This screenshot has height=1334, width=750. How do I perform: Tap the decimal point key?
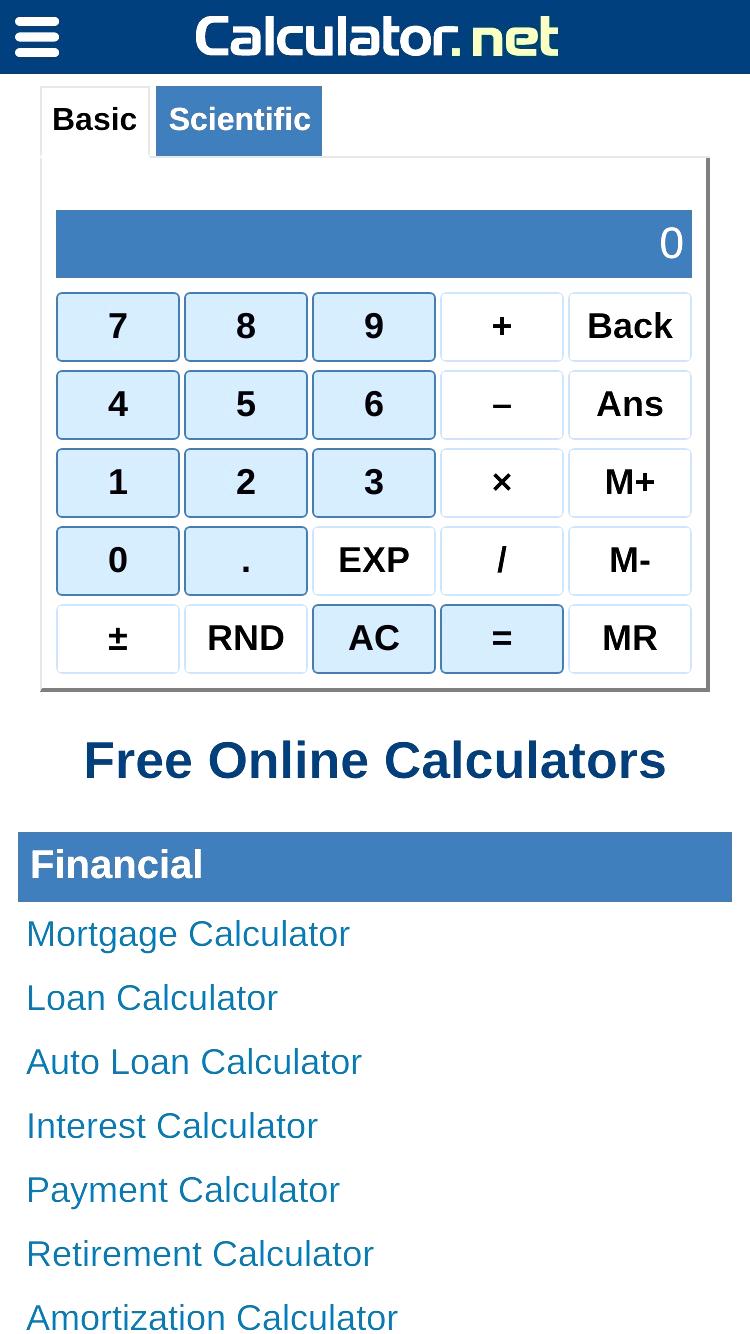[x=246, y=561]
